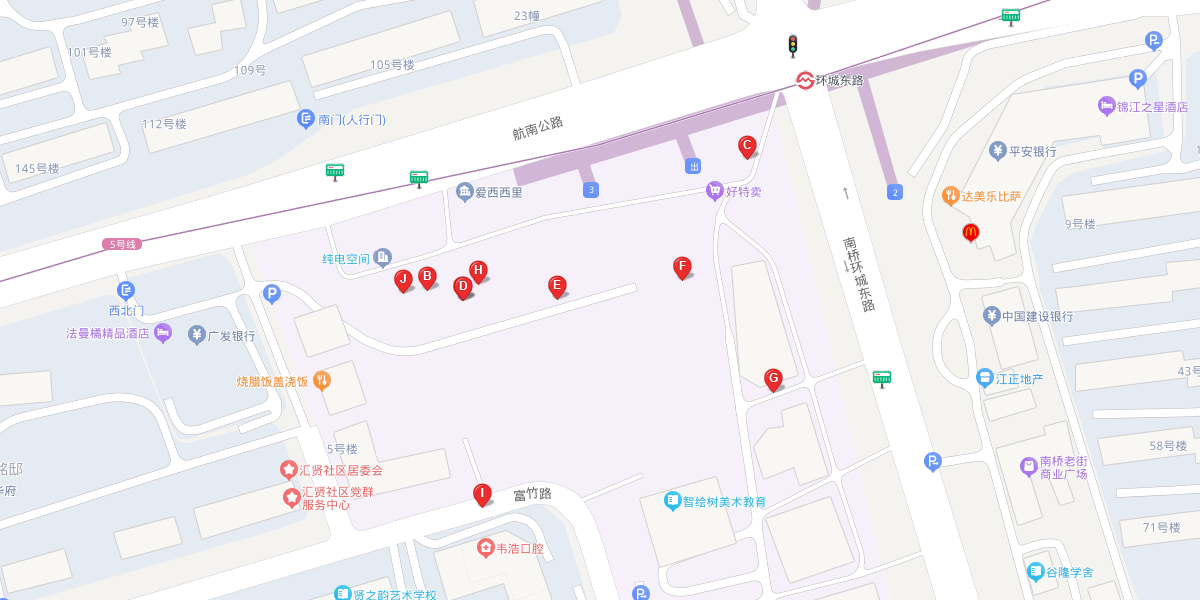Choose the red pin labeled I
1200x600 pixels.
click(482, 494)
